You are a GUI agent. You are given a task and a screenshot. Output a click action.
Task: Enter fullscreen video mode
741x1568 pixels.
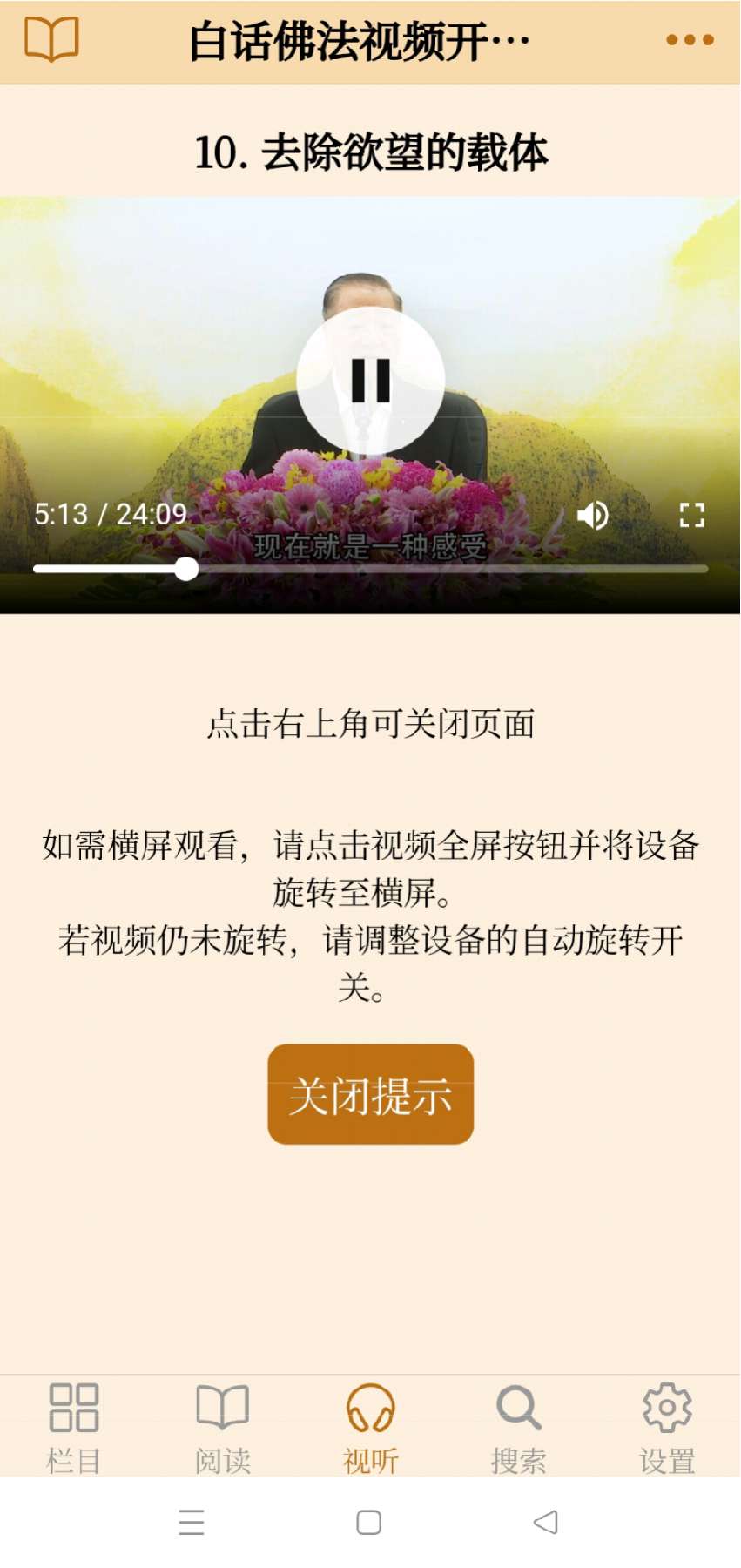click(691, 516)
